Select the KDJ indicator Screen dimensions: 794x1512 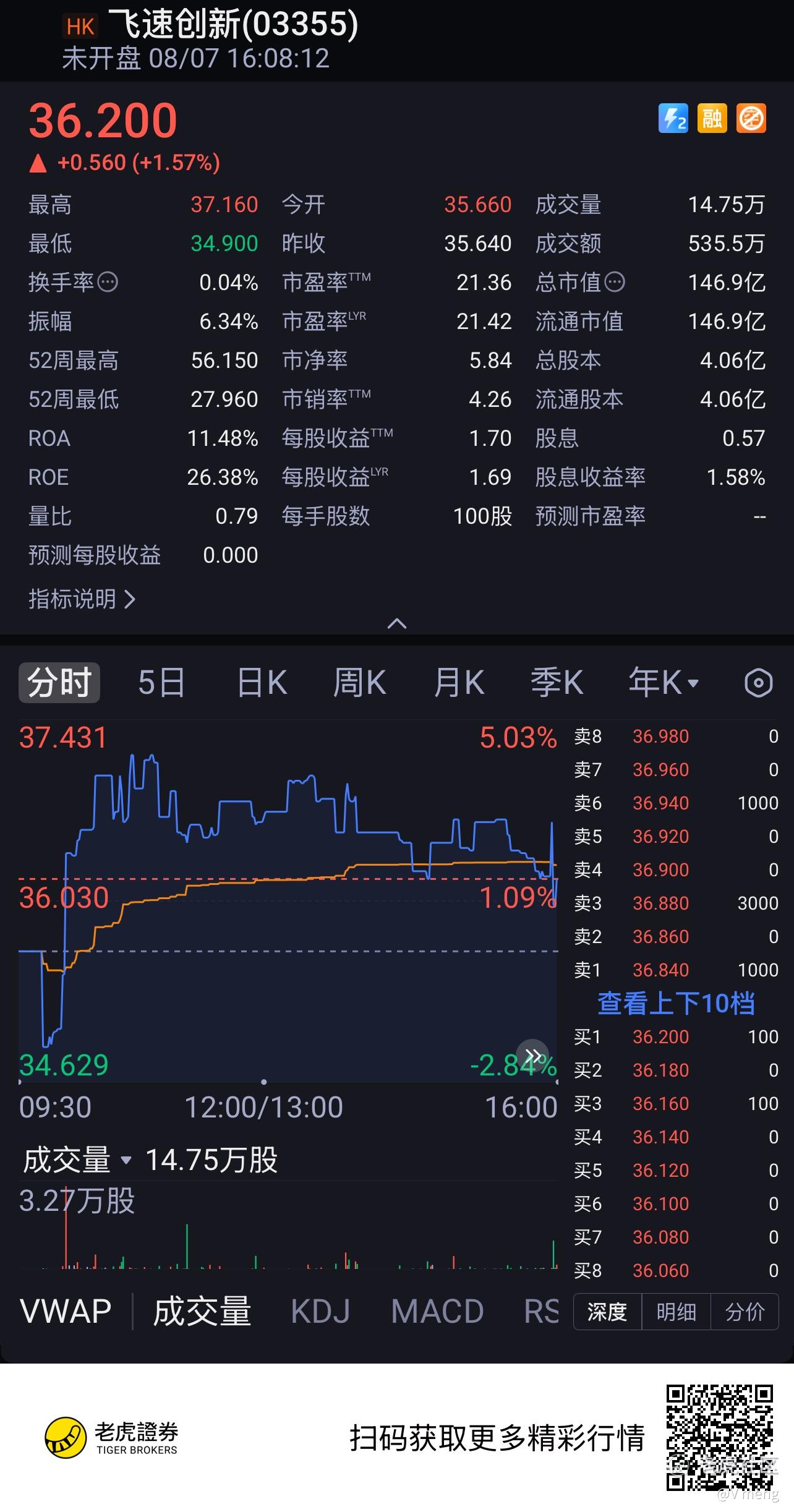point(320,1311)
